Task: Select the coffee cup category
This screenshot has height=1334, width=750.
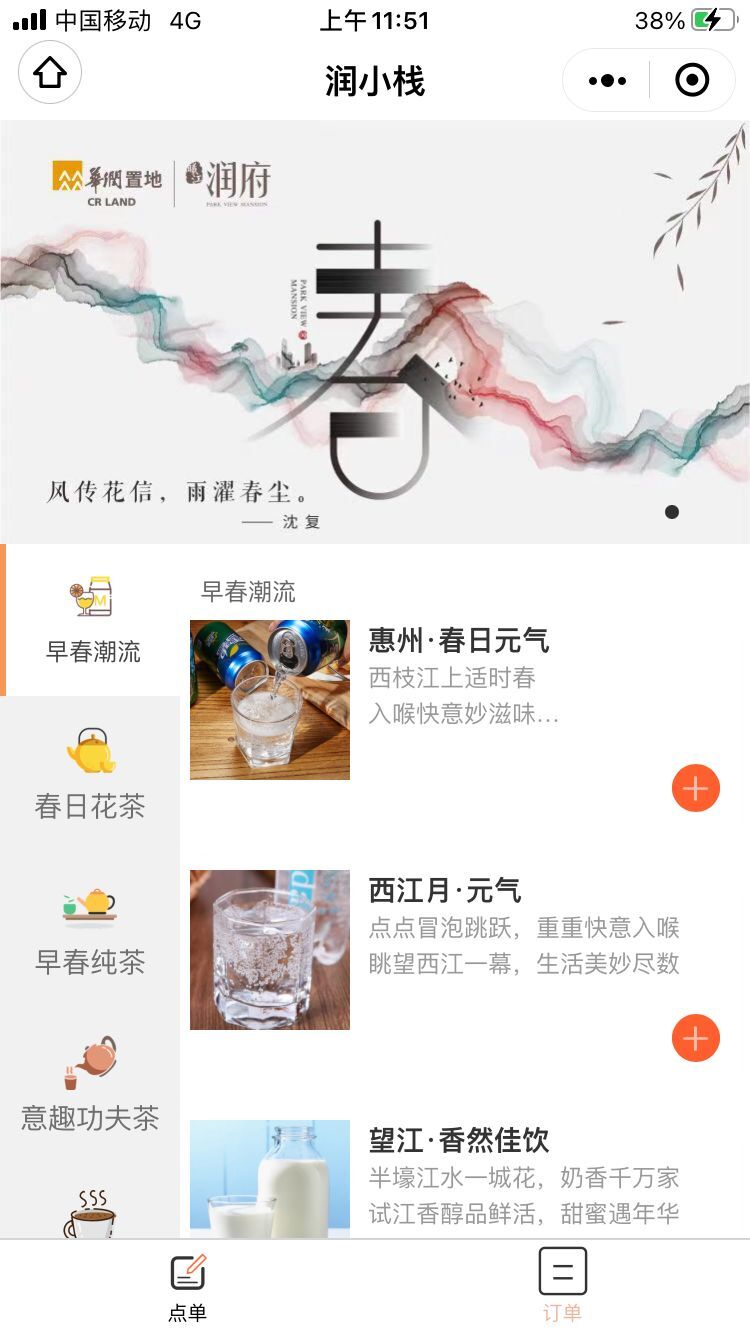Action: point(91,1215)
